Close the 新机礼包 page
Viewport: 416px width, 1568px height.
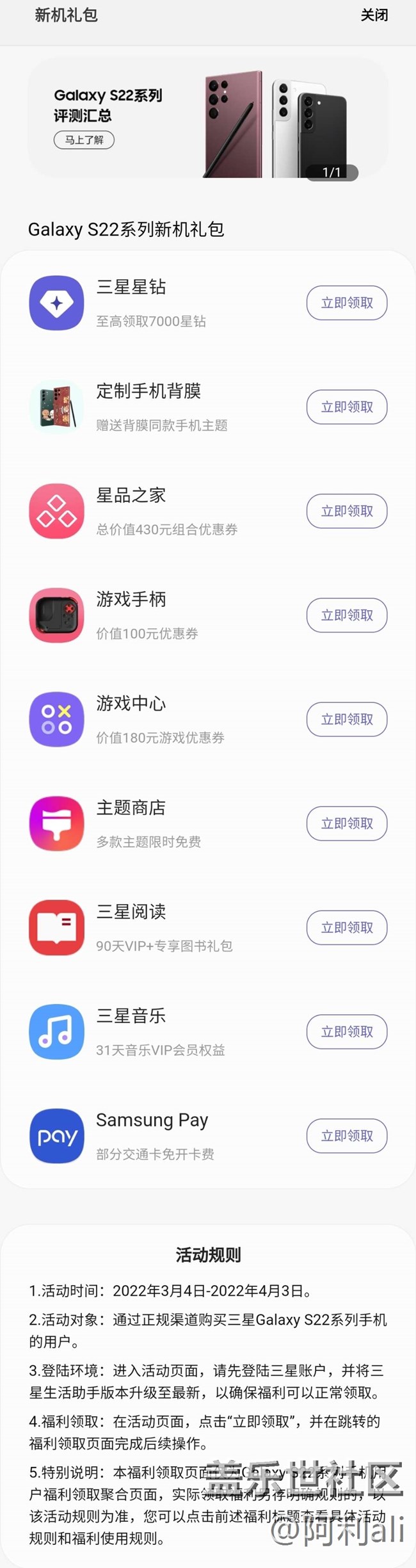[374, 15]
